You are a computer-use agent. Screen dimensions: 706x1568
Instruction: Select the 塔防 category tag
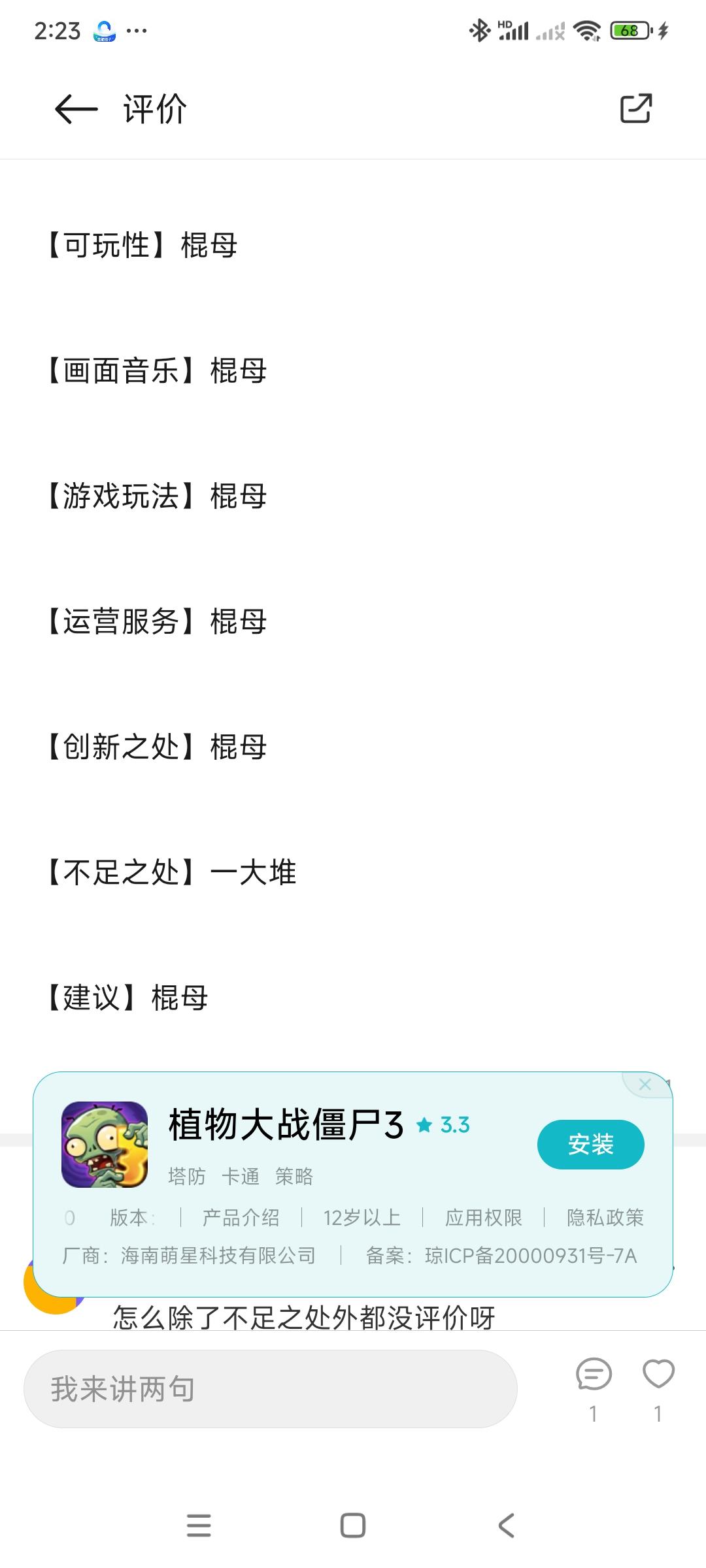tap(186, 1176)
